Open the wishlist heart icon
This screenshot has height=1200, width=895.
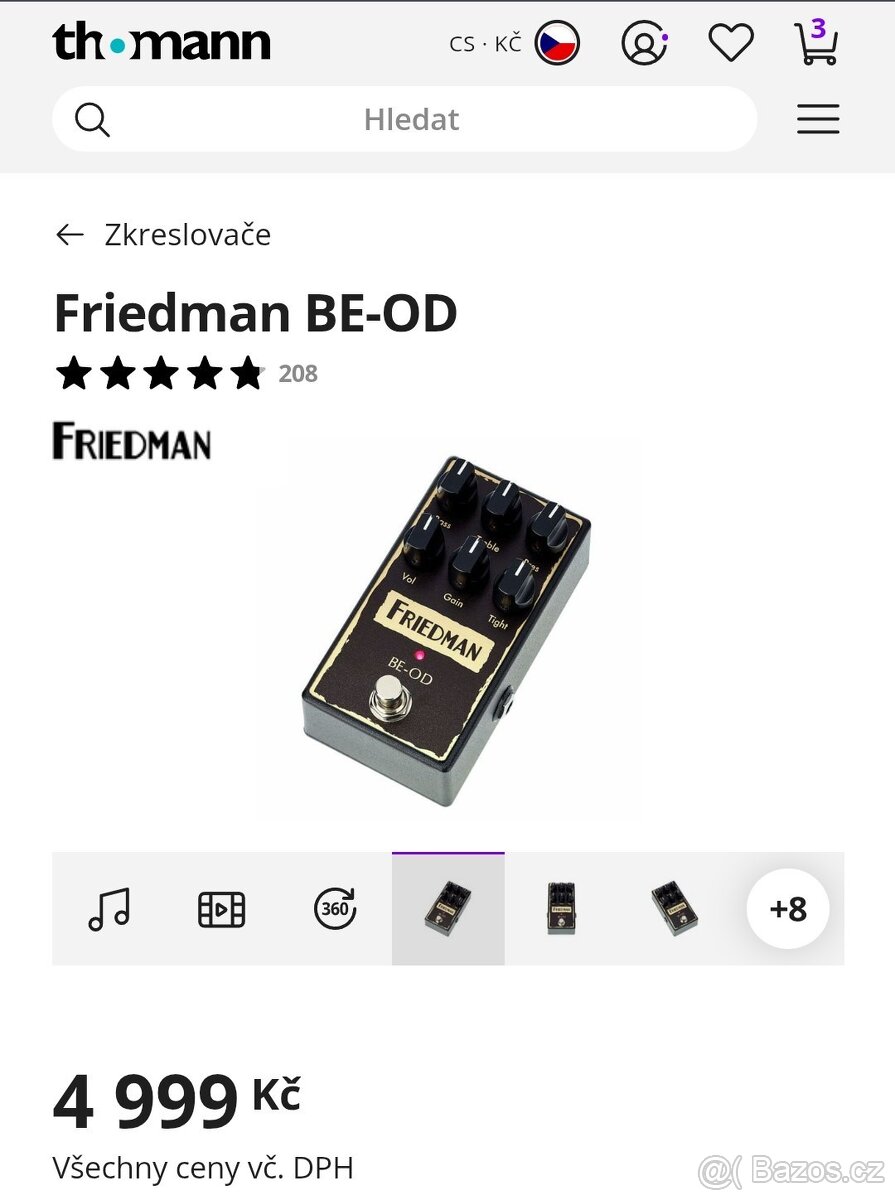pos(731,42)
